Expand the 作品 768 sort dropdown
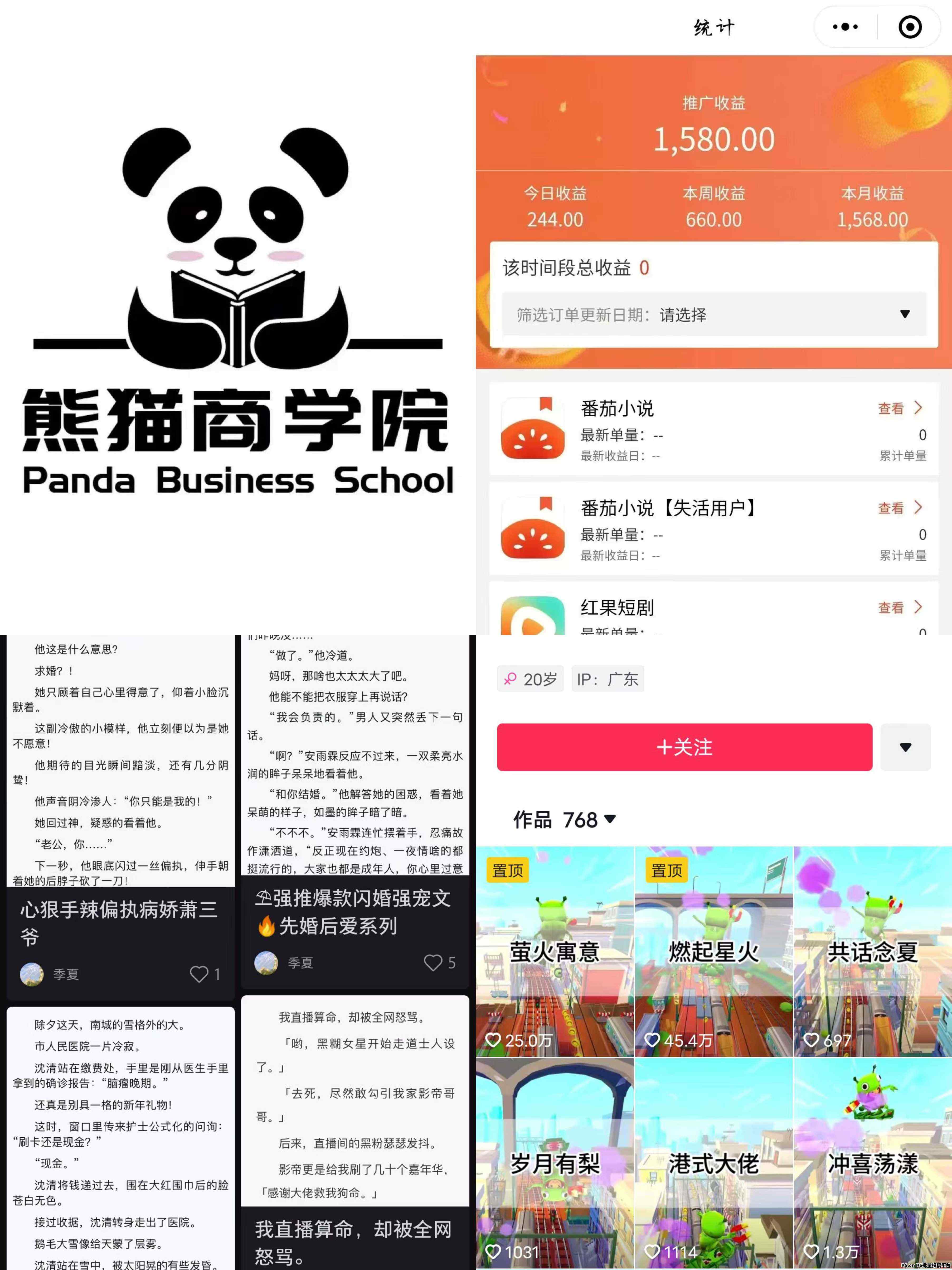The image size is (952, 1270). click(610, 819)
